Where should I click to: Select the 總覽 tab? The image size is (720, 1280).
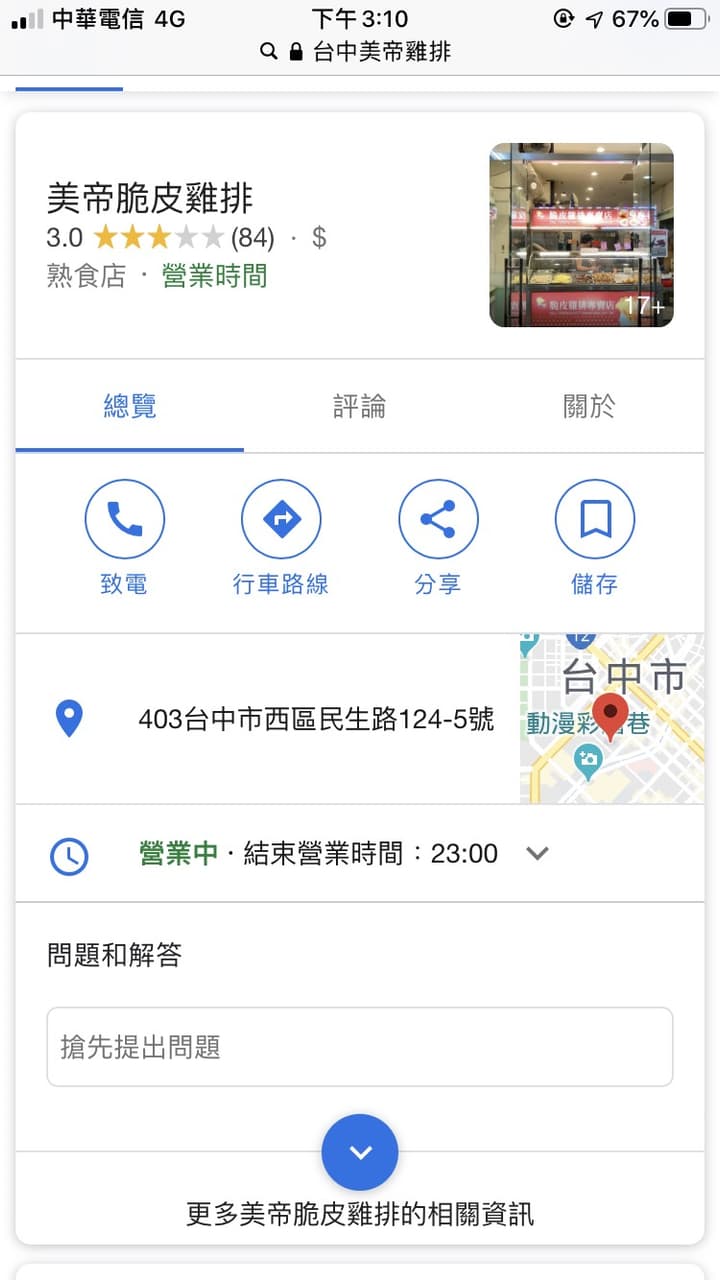(x=130, y=407)
